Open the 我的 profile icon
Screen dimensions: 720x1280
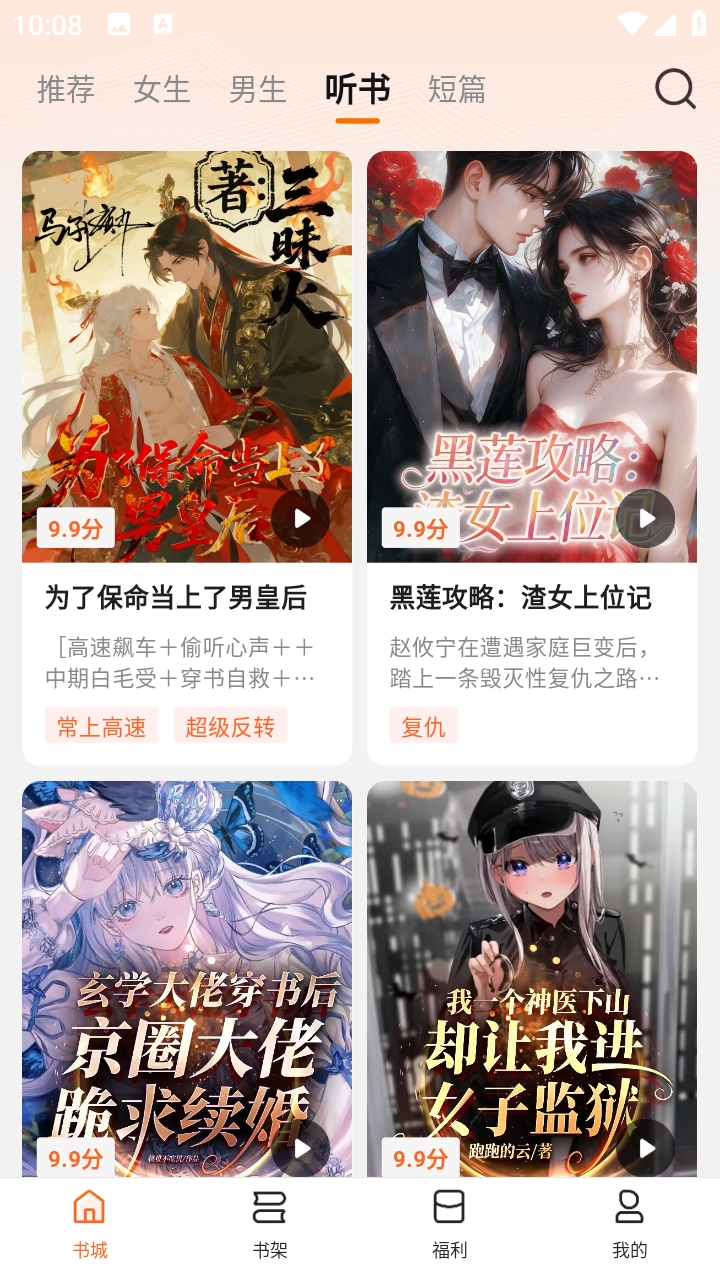pyautogui.click(x=629, y=1222)
